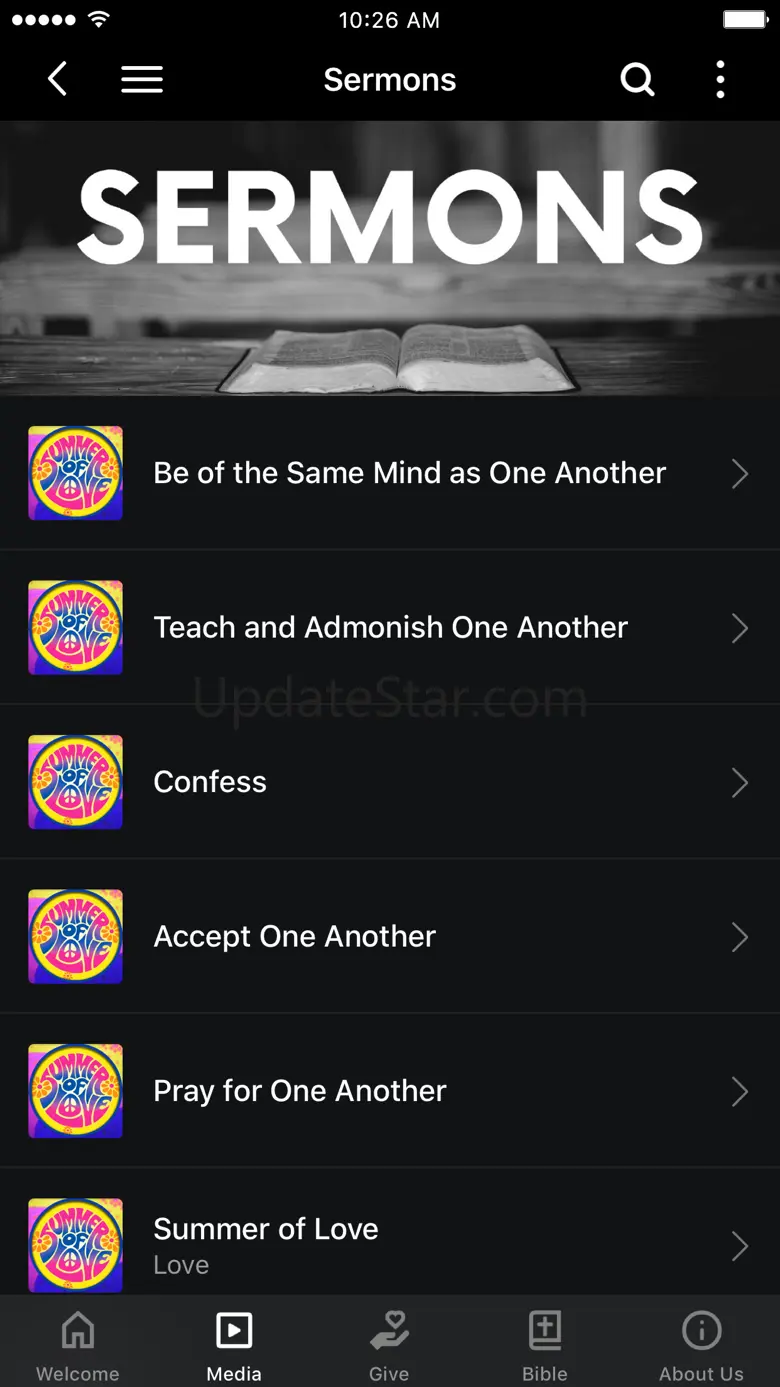
Task: Open Accept One Another sermon
Action: [390, 936]
